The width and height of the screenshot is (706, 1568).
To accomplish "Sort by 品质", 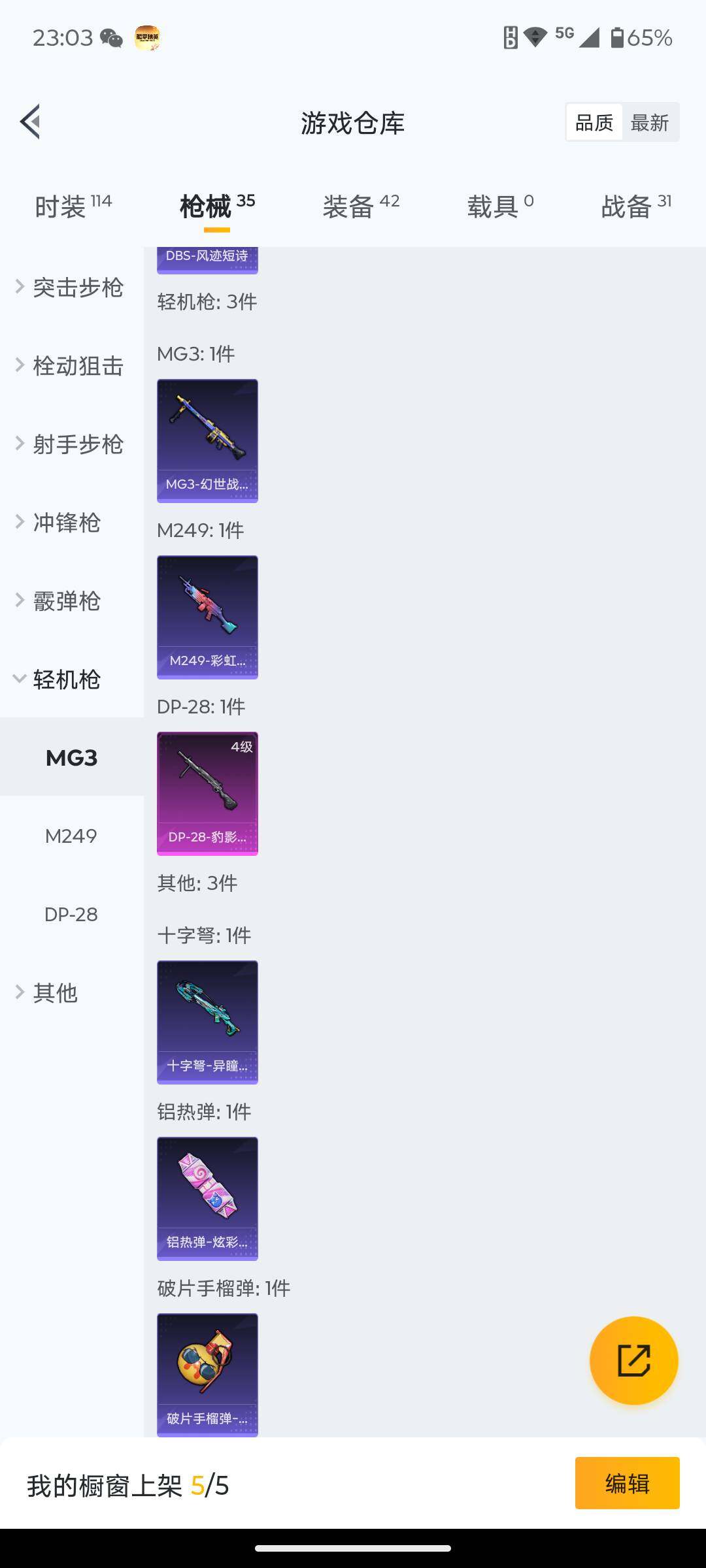I will click(x=594, y=122).
